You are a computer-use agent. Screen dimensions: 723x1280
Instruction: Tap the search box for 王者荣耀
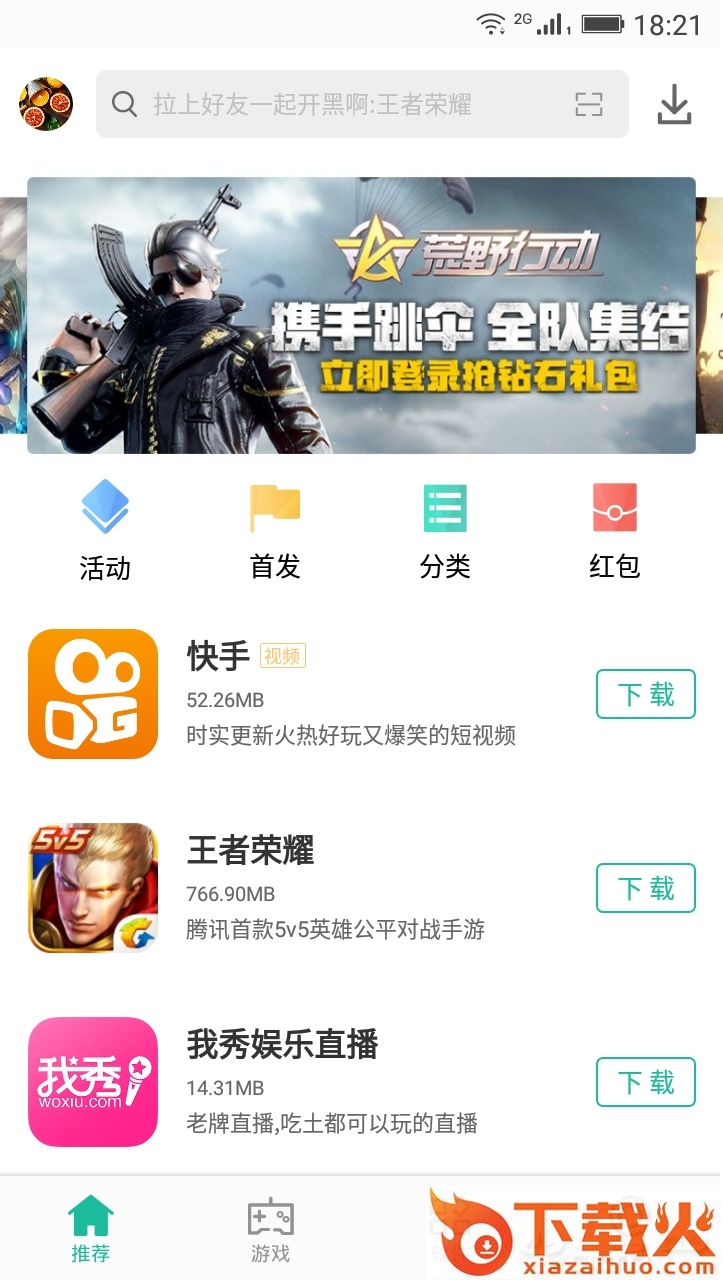tap(362, 104)
